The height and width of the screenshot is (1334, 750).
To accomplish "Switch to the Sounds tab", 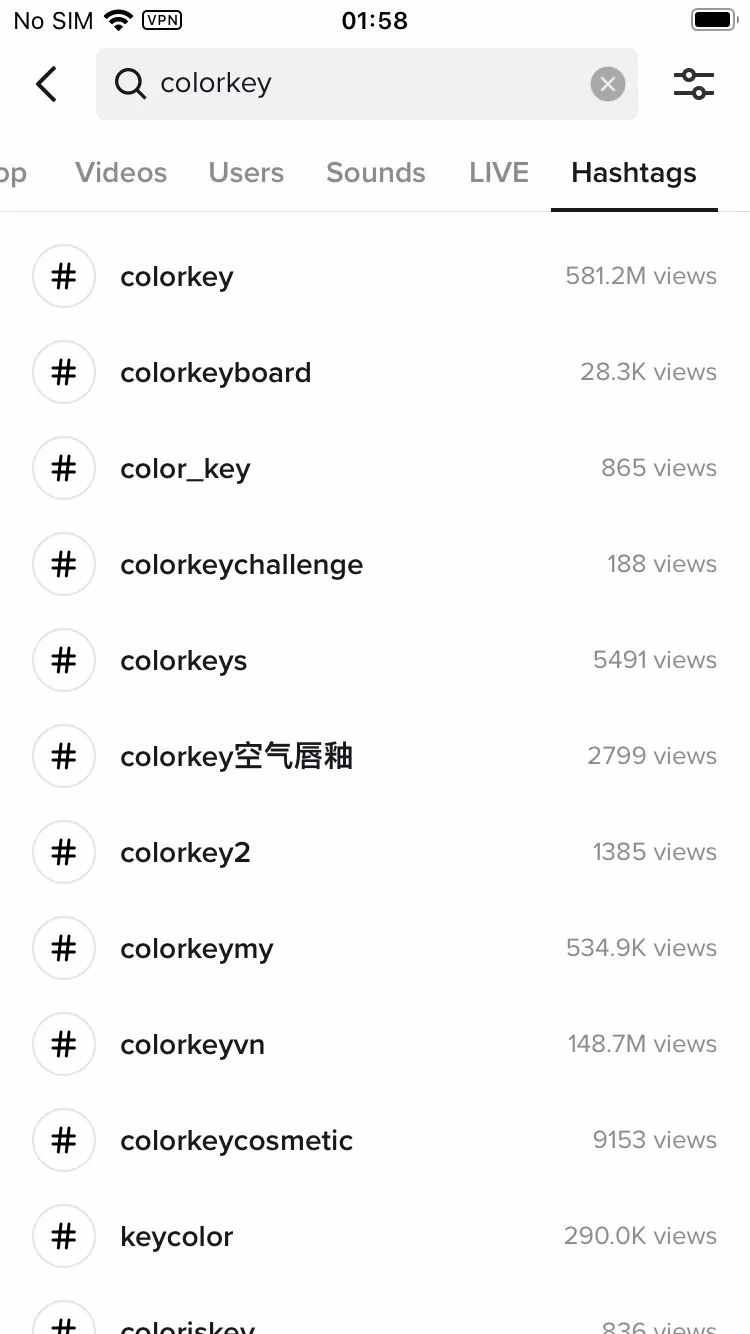I will click(376, 172).
